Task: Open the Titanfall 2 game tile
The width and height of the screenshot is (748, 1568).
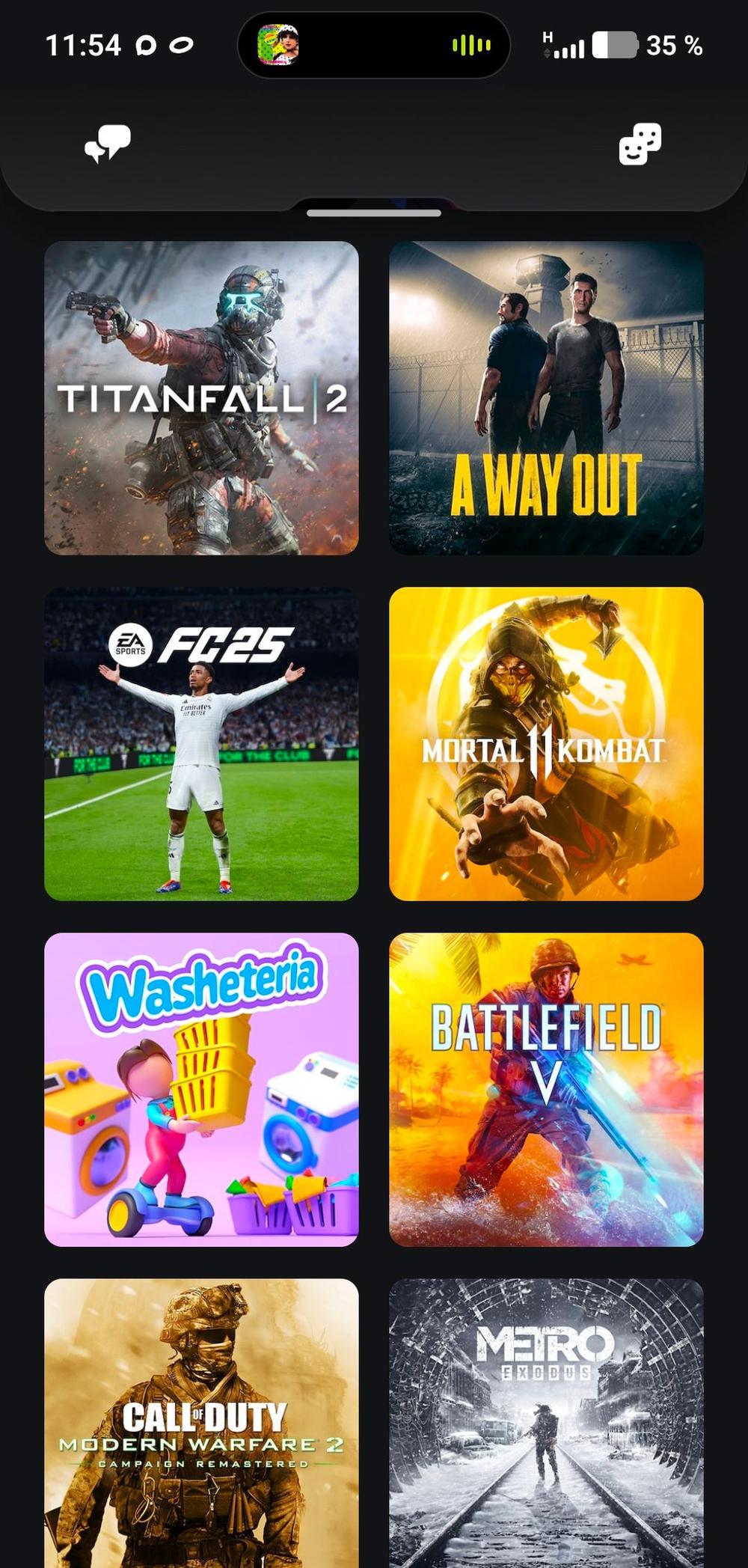Action: click(201, 397)
